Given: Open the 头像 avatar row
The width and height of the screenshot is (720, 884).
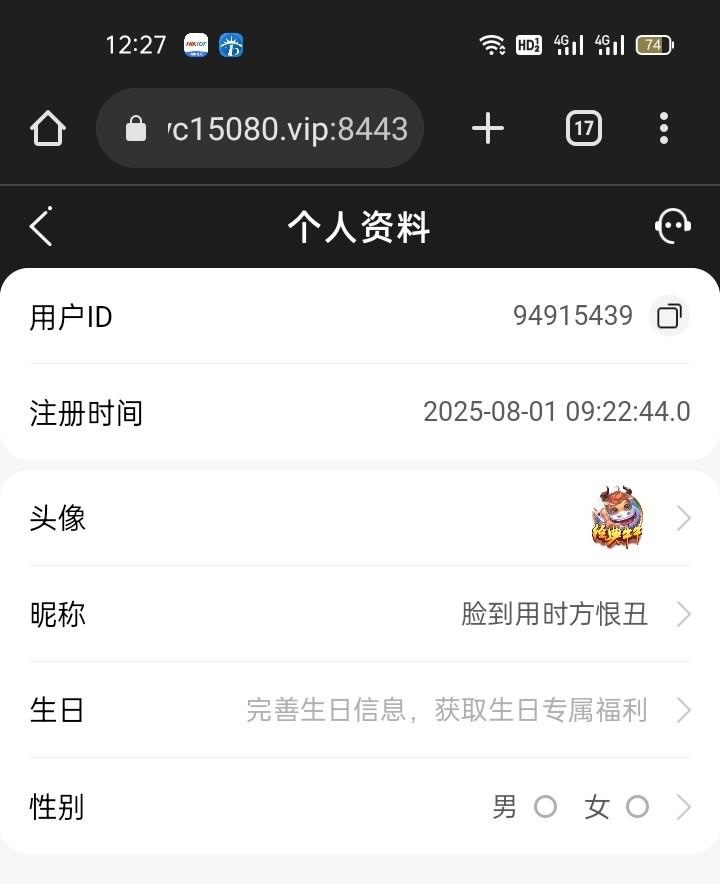Looking at the screenshot, I should click(x=360, y=518).
